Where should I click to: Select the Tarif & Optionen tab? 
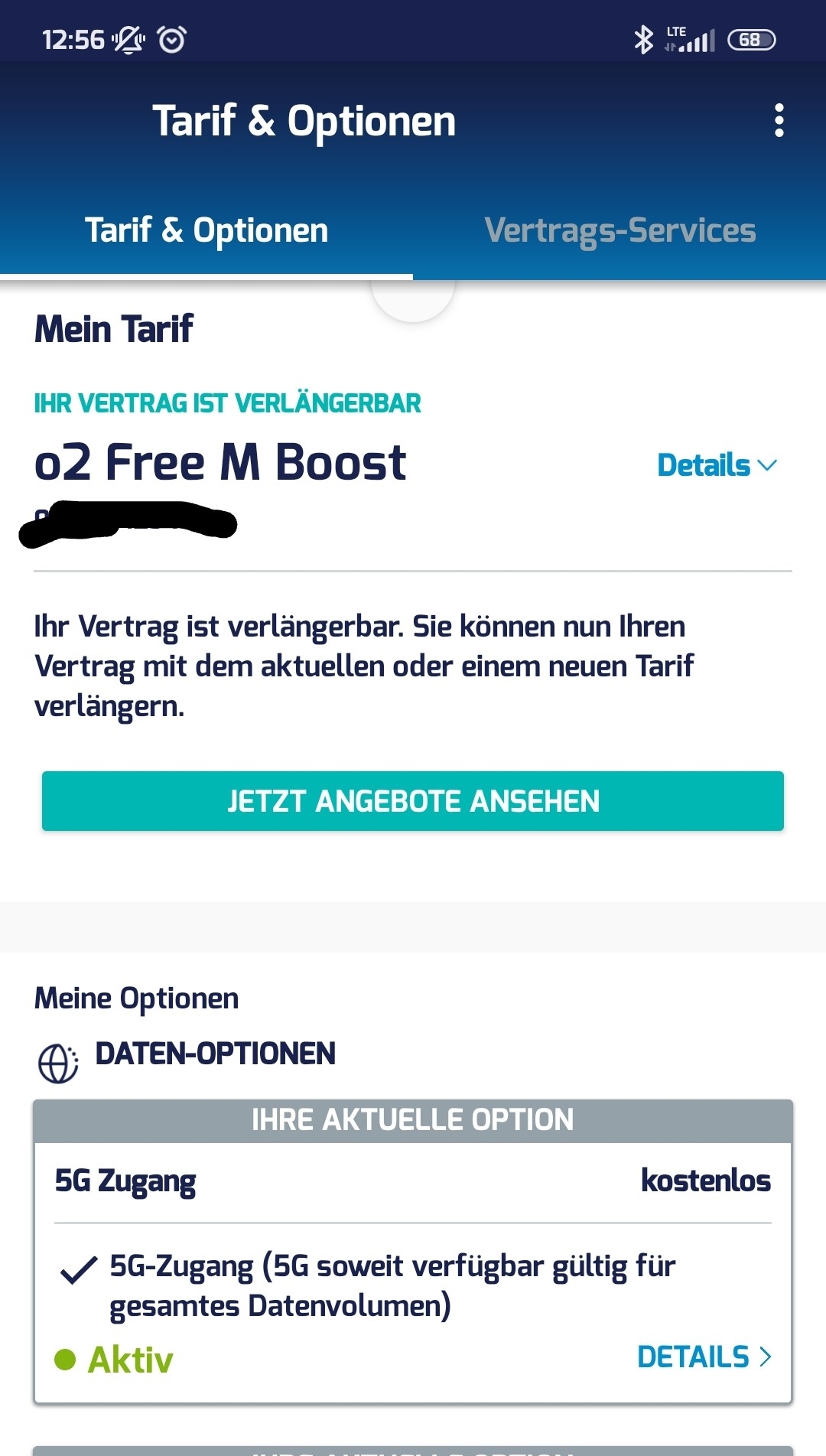(206, 230)
